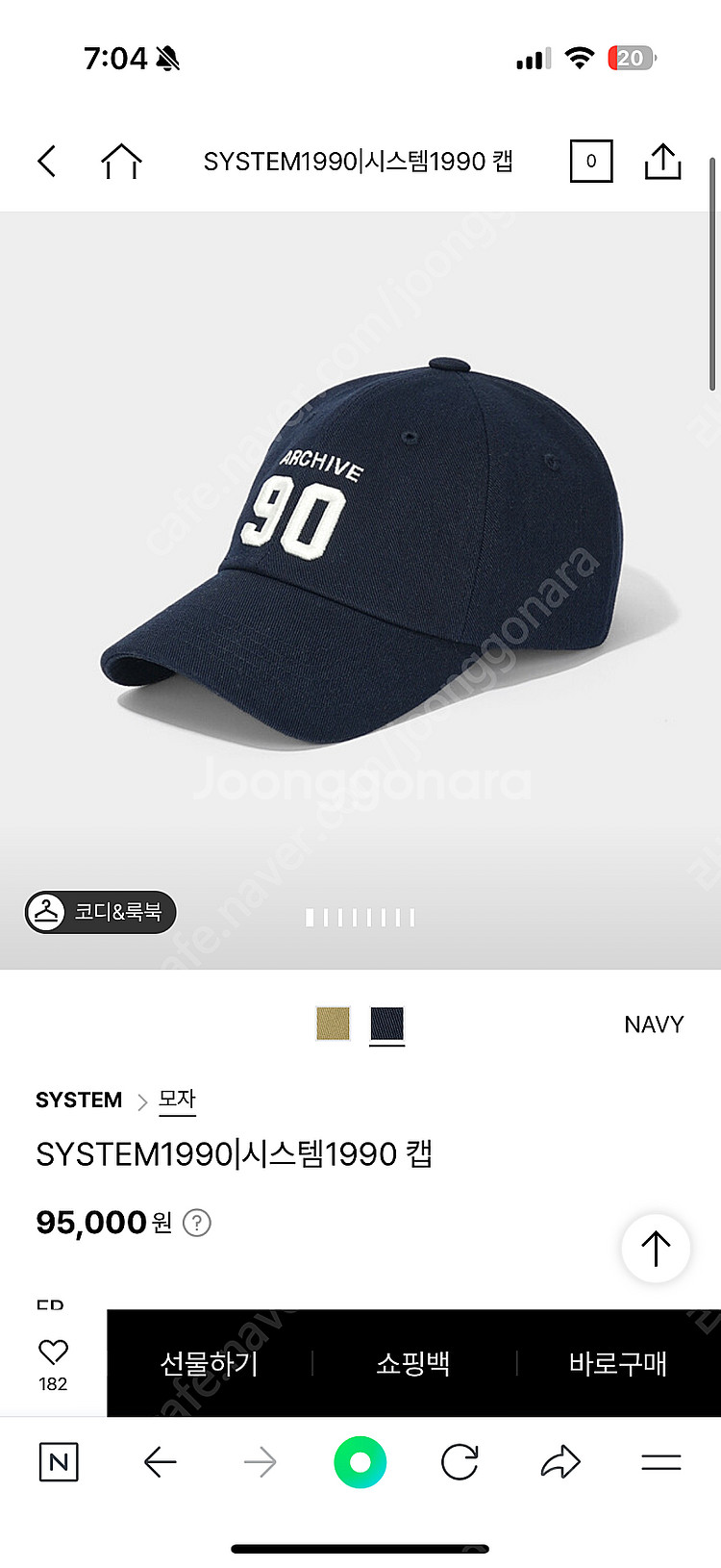The width and height of the screenshot is (721, 1568).
Task: Go back to the previous page
Action: click(x=47, y=161)
